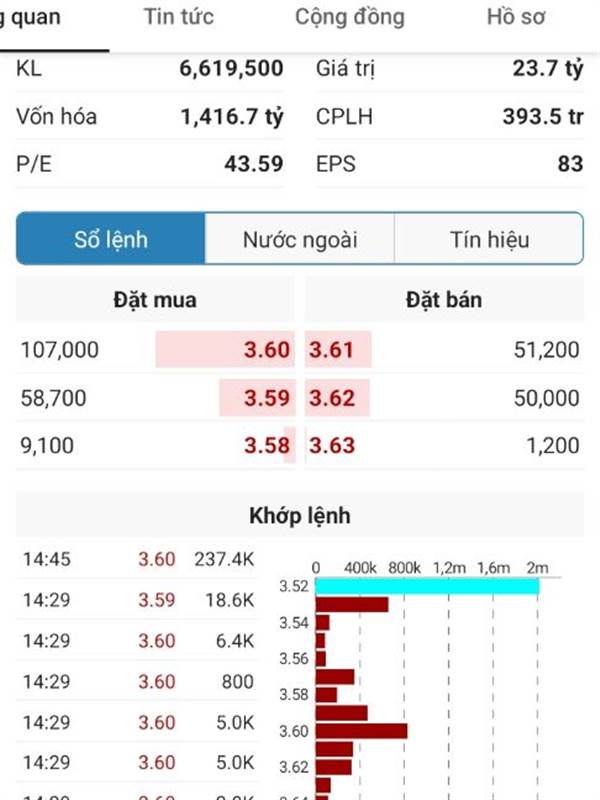Image resolution: width=600 pixels, height=800 pixels.
Task: Go to the Hồ sơ tab
Action: point(516,17)
